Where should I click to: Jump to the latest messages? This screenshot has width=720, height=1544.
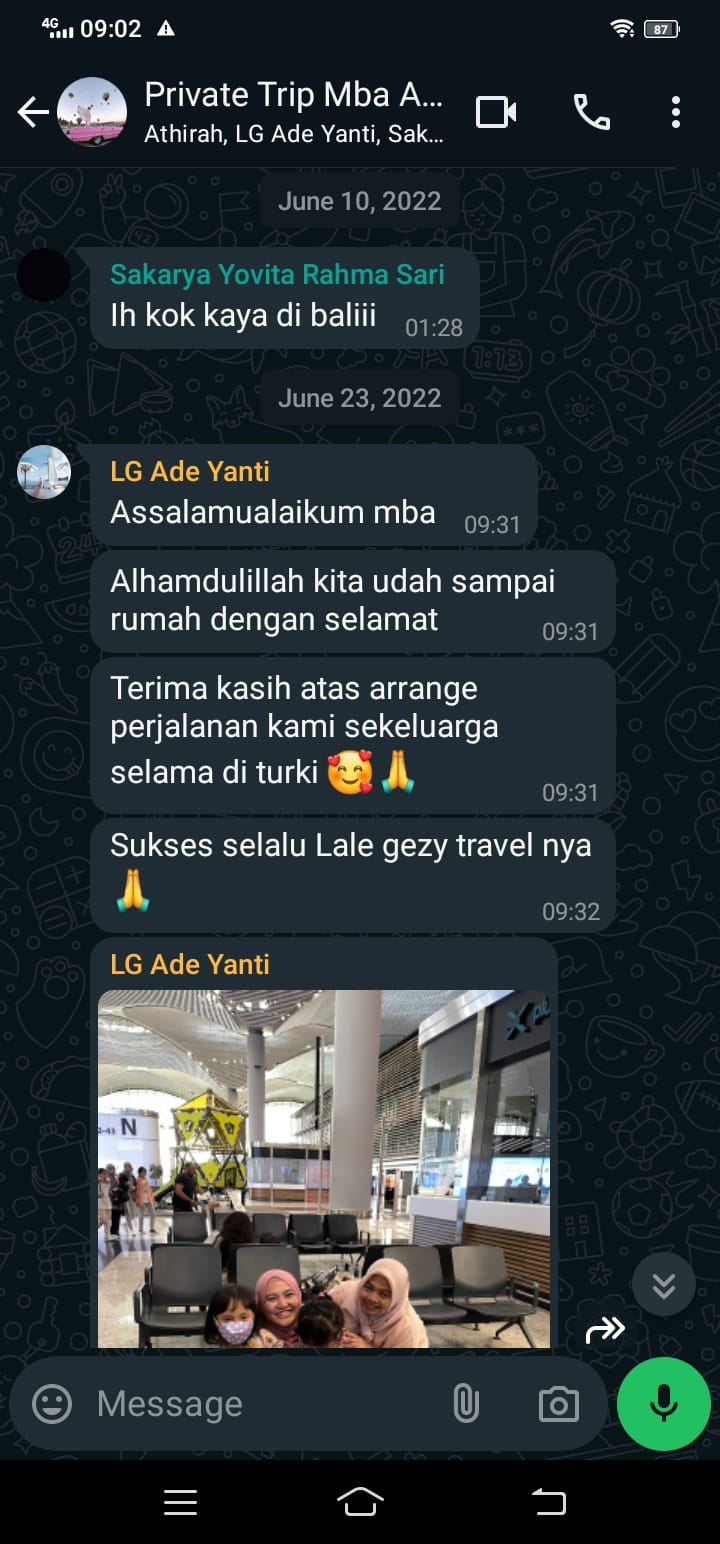(x=663, y=1285)
